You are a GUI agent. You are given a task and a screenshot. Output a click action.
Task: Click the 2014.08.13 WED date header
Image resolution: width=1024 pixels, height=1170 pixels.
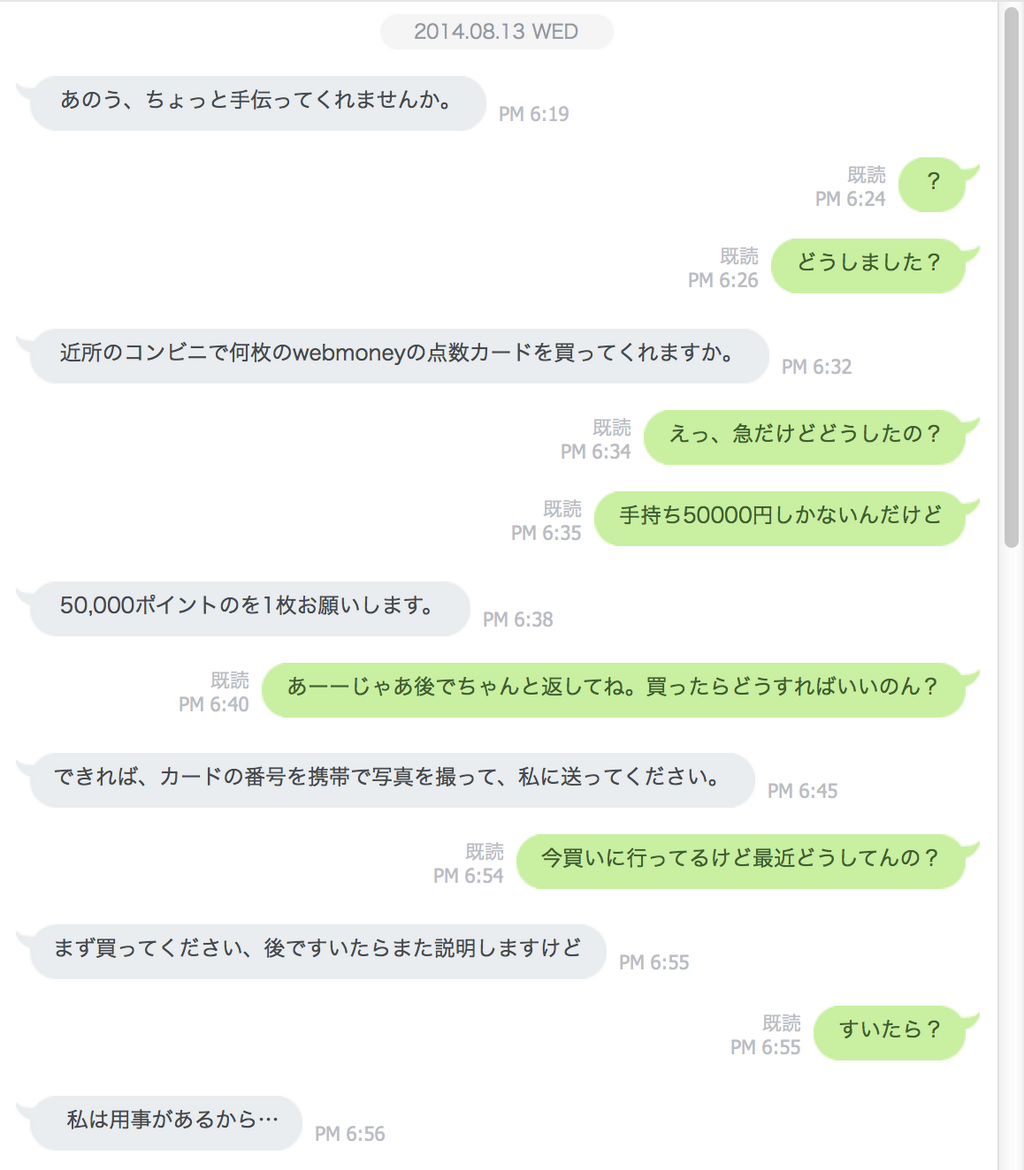pos(496,31)
